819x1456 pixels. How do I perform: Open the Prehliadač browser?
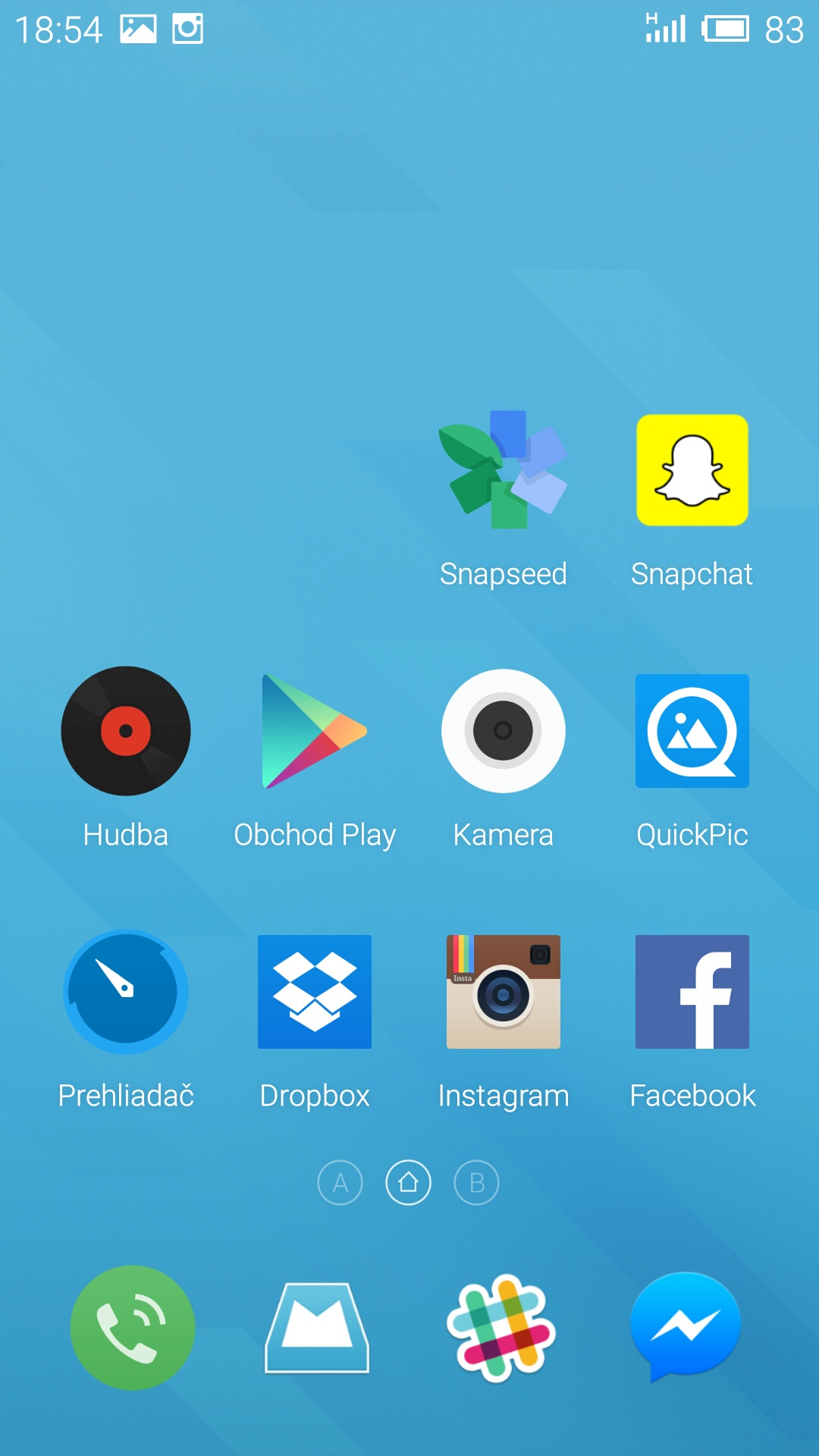coord(126,992)
